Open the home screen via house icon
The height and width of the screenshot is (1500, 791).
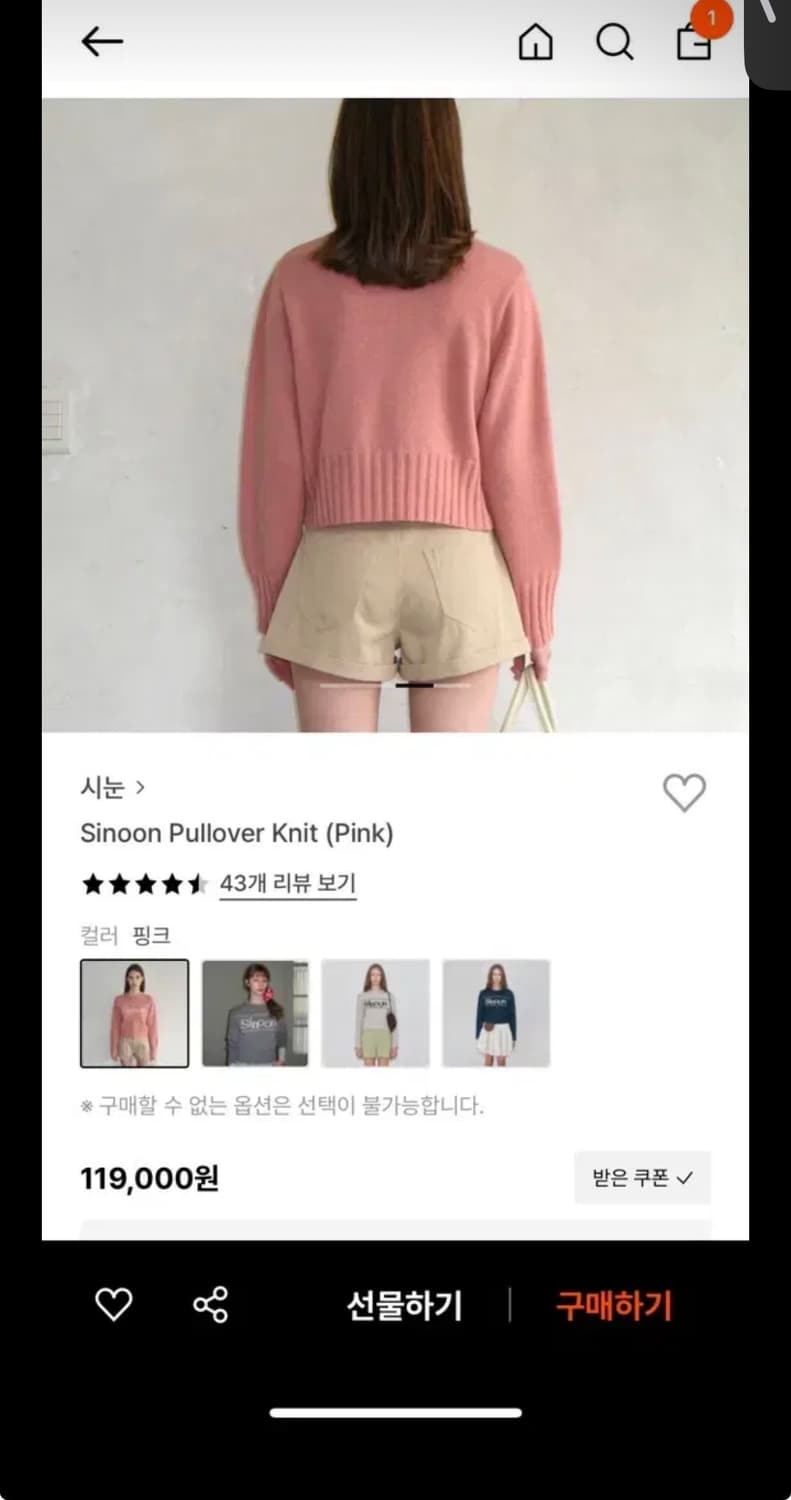coord(536,44)
